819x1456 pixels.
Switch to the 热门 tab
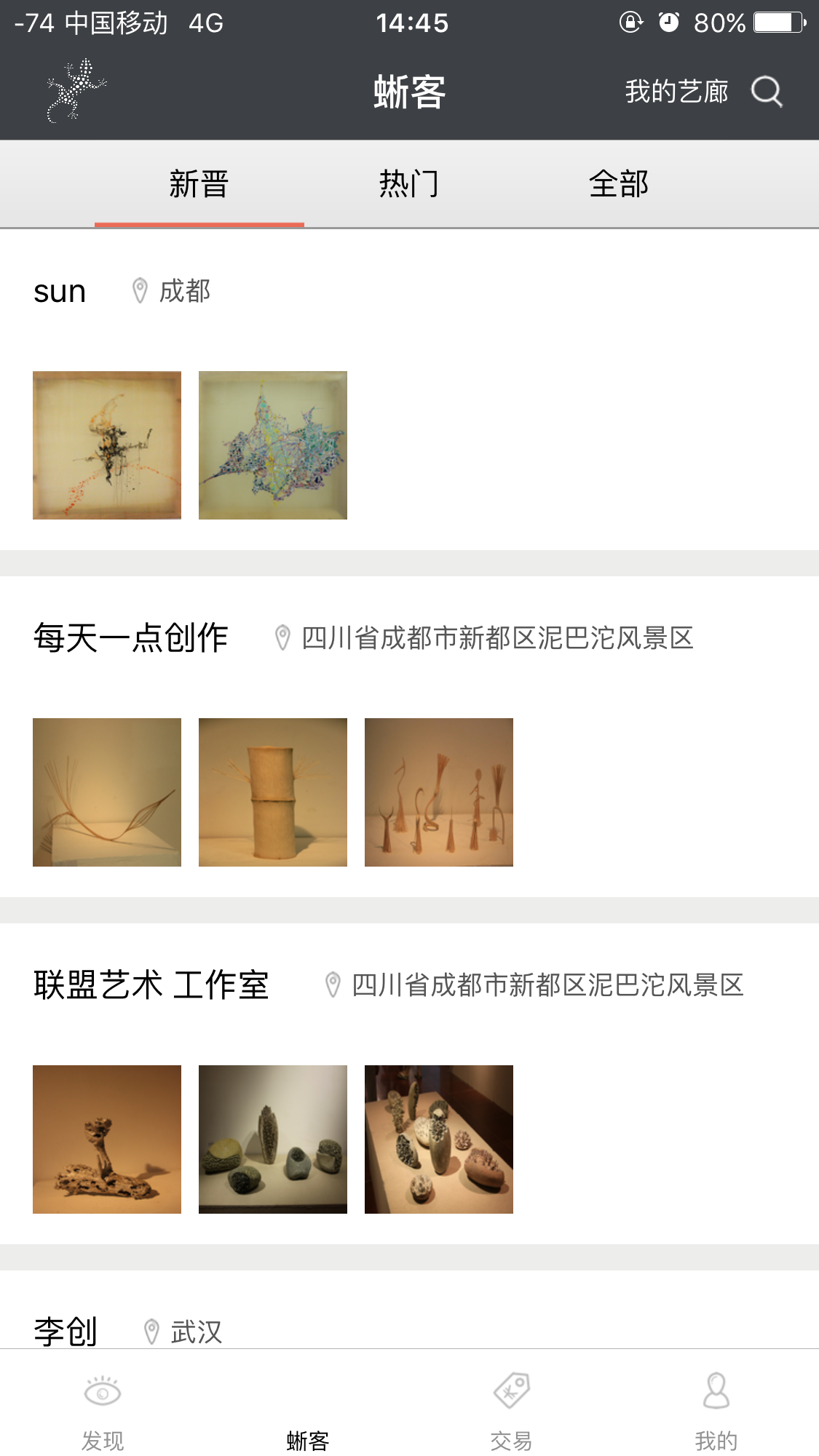(408, 184)
